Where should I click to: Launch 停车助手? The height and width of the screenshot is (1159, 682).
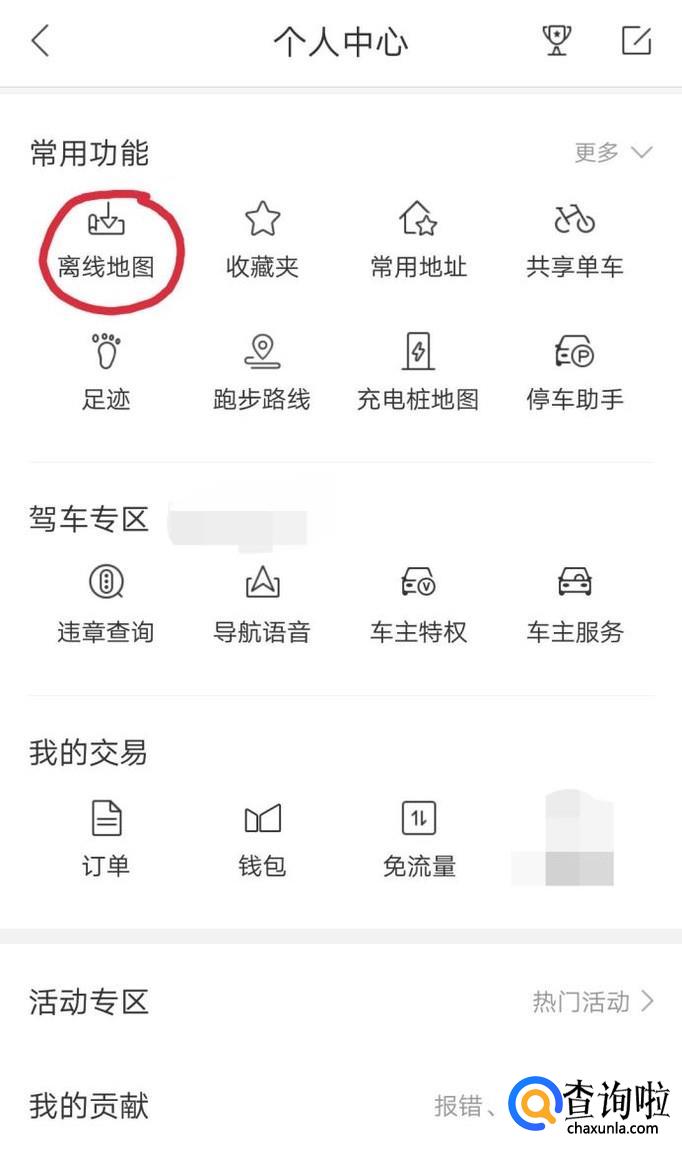click(574, 373)
